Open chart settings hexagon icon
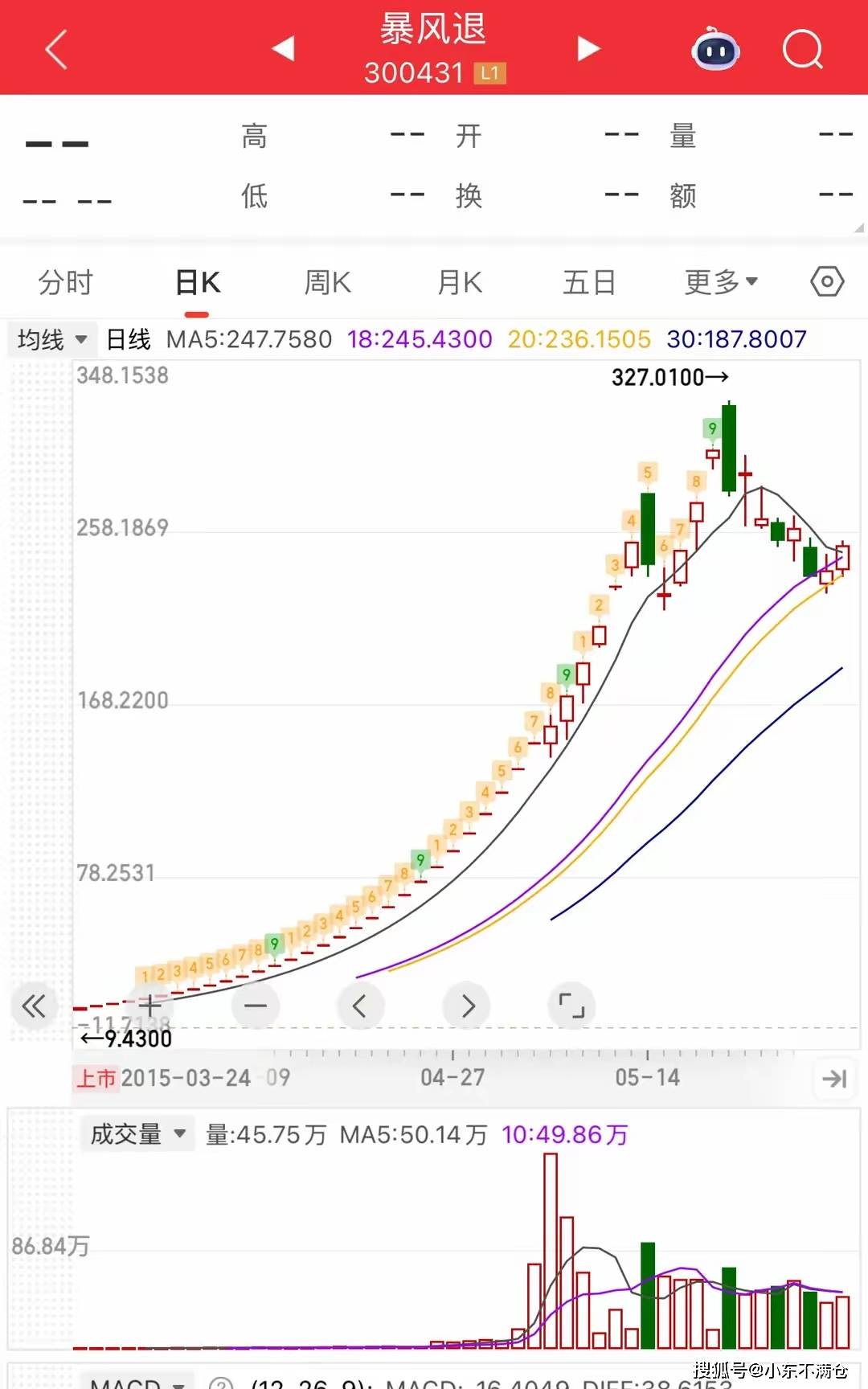Screen dimensions: 868x1389 tap(827, 282)
